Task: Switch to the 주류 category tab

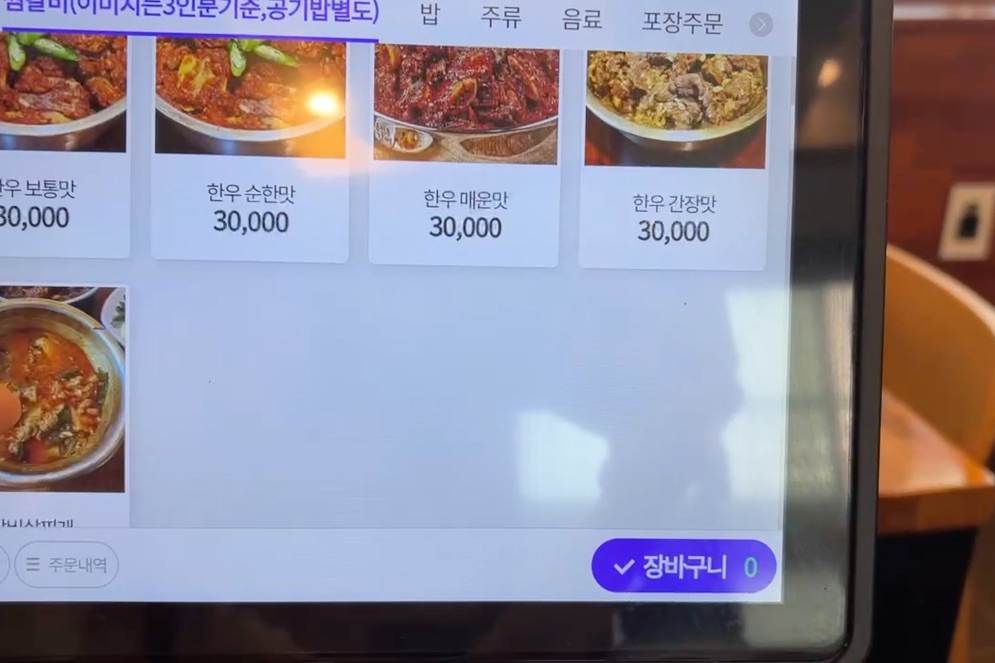Action: coord(500,18)
